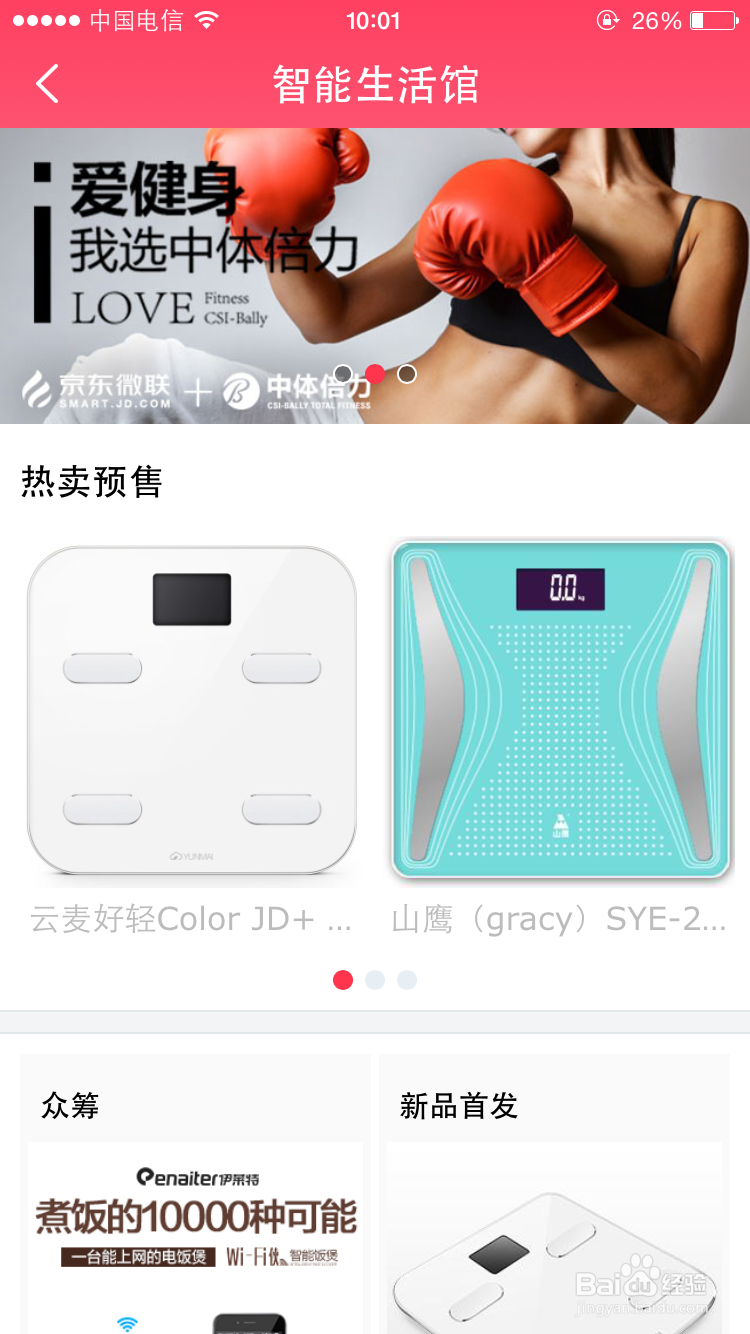Image resolution: width=750 pixels, height=1334 pixels.
Task: Select the second (red) banner carousel dot
Action: [x=374, y=373]
